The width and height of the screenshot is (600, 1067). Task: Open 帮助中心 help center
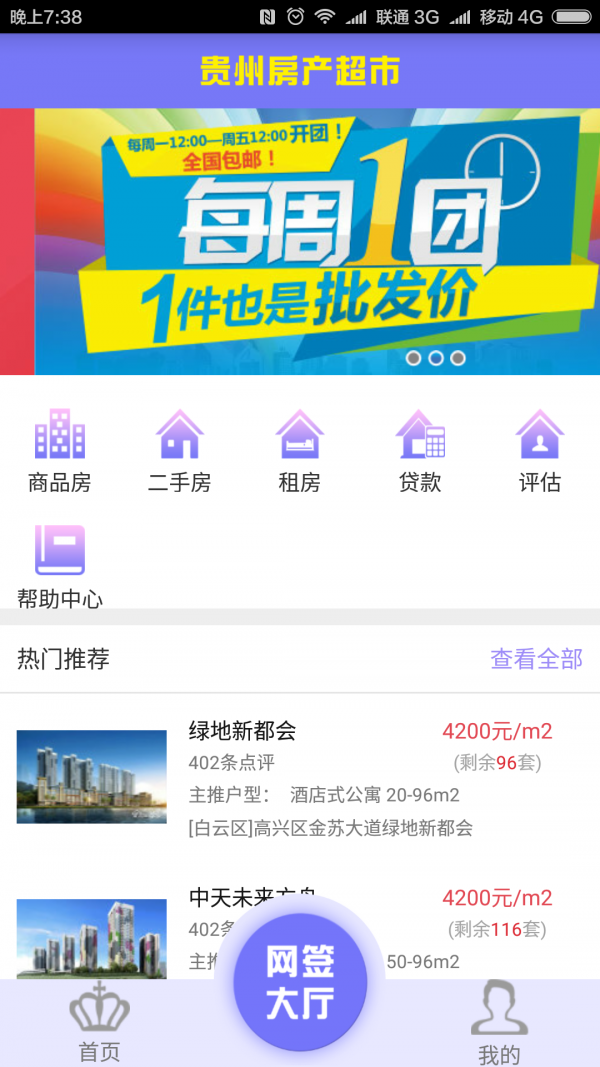pyautogui.click(x=60, y=566)
